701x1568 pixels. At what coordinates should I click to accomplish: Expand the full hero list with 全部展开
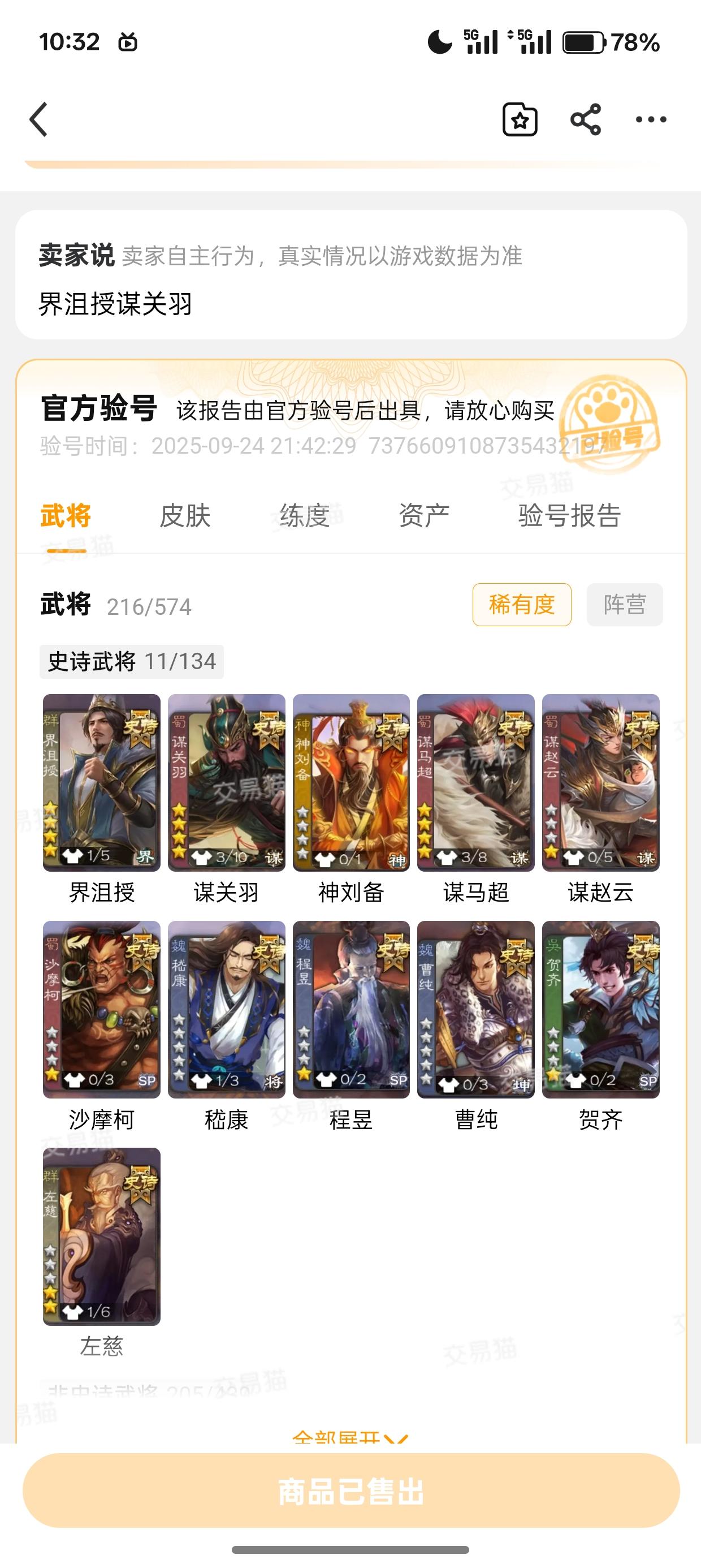350,1437
